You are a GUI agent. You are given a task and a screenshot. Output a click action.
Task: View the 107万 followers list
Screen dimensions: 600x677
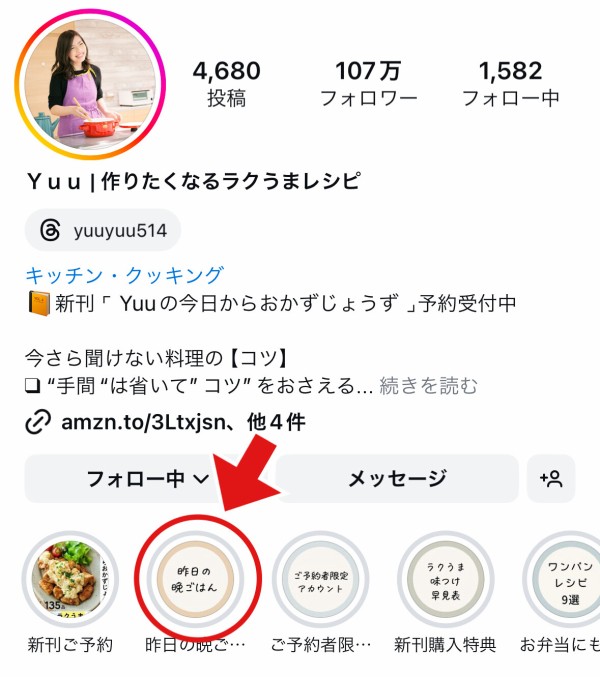[x=369, y=83]
